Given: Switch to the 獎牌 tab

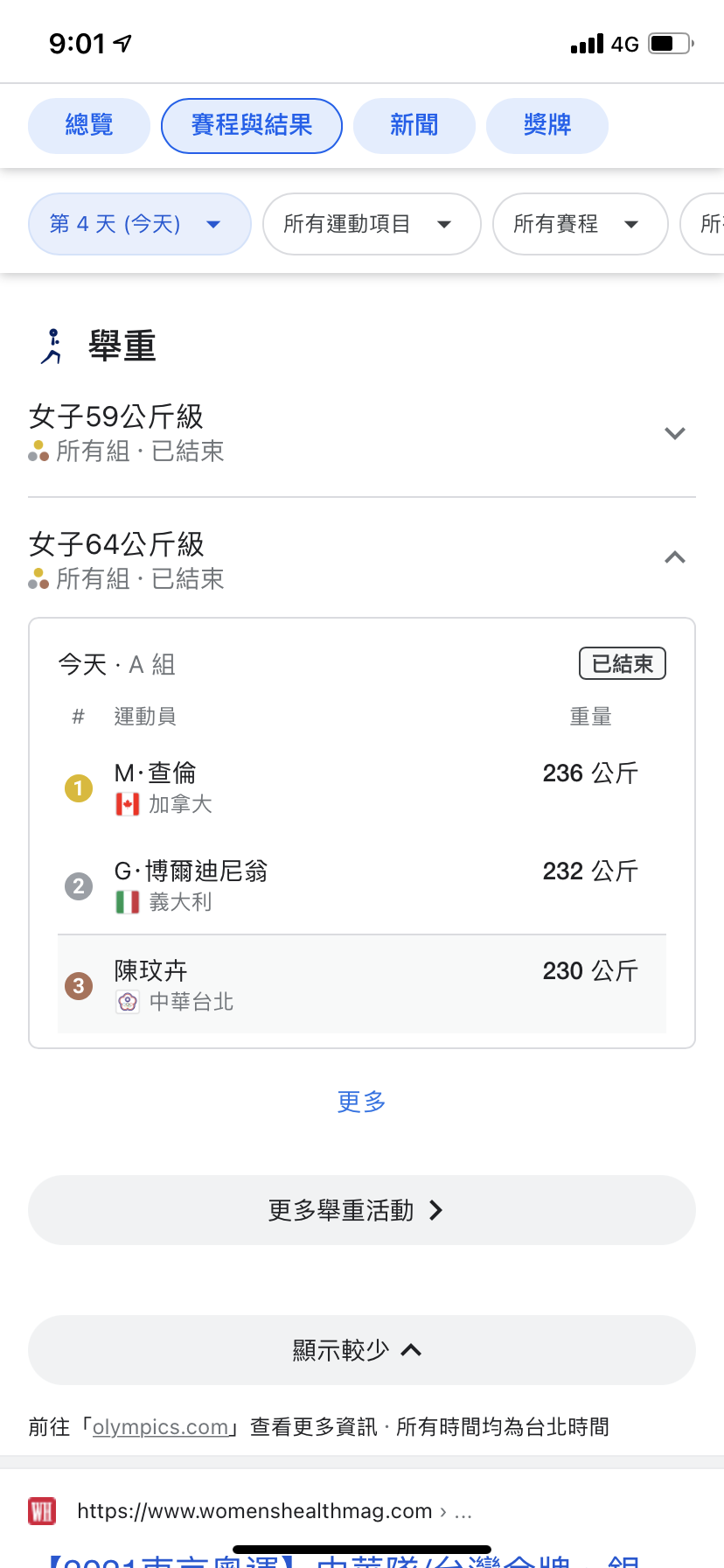Looking at the screenshot, I should pos(547,126).
